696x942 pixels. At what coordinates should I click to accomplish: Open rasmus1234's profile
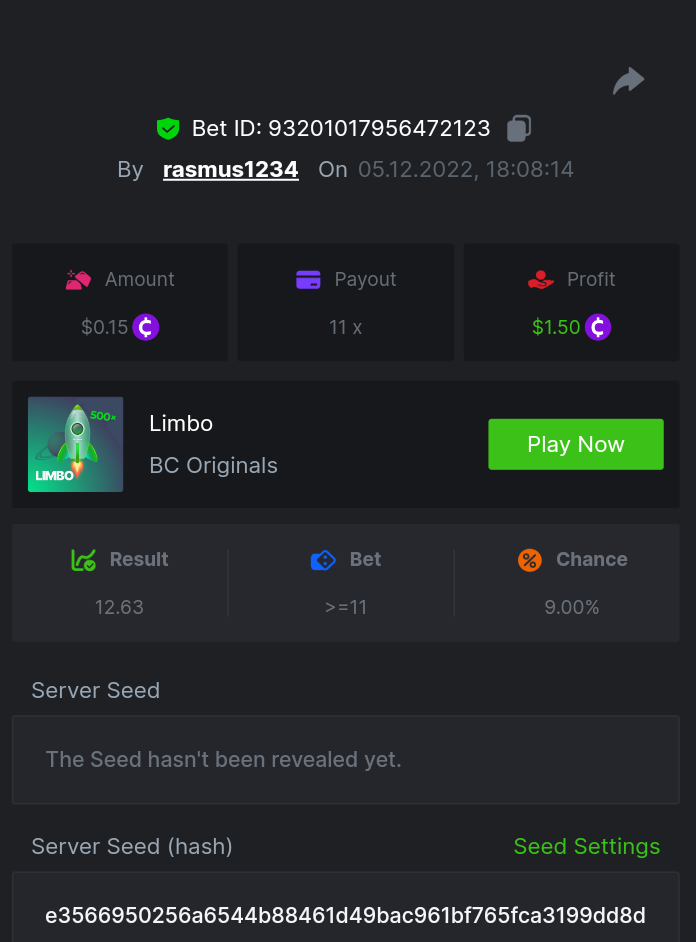(230, 170)
